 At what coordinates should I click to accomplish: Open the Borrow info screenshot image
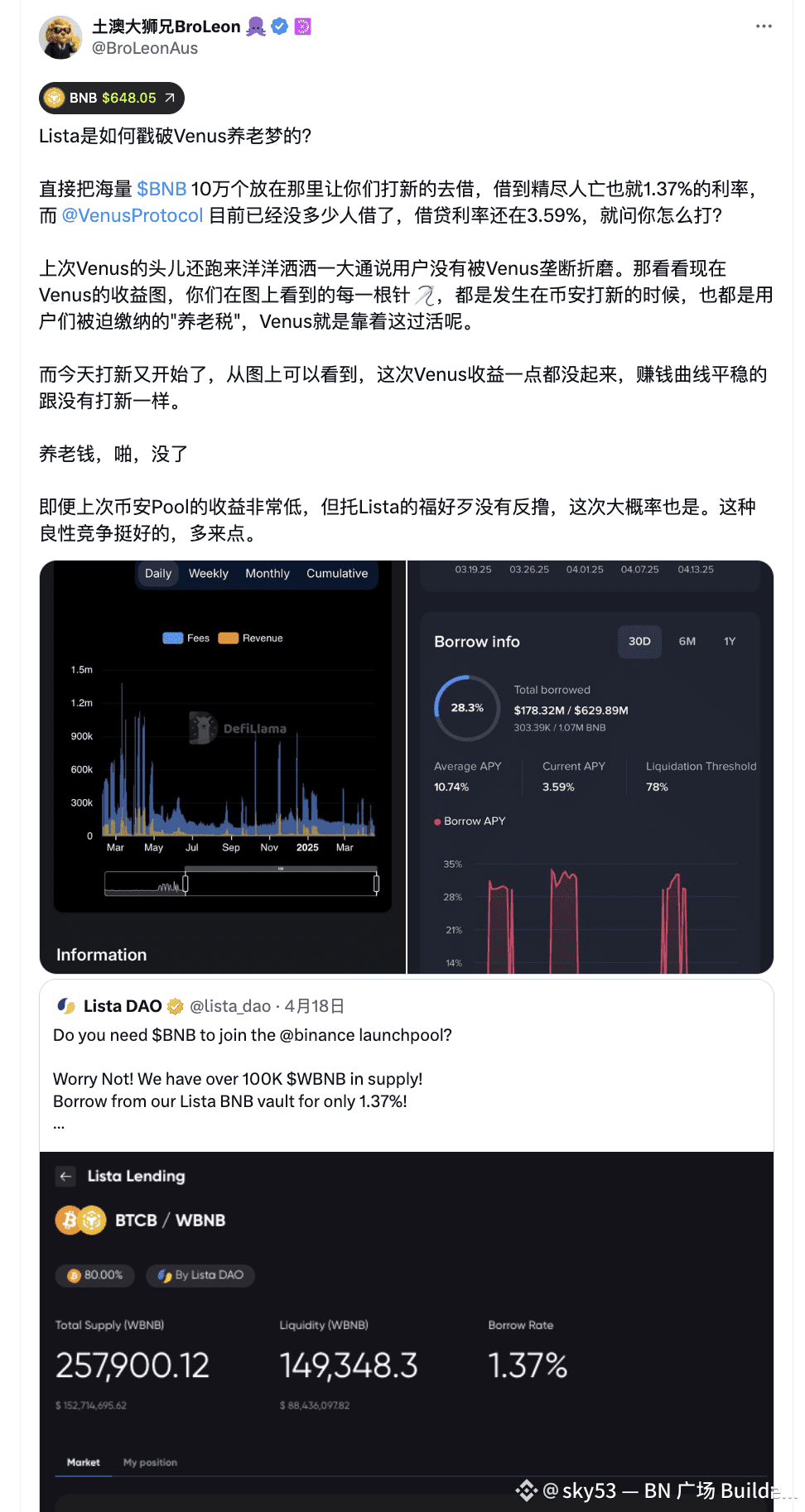point(590,767)
